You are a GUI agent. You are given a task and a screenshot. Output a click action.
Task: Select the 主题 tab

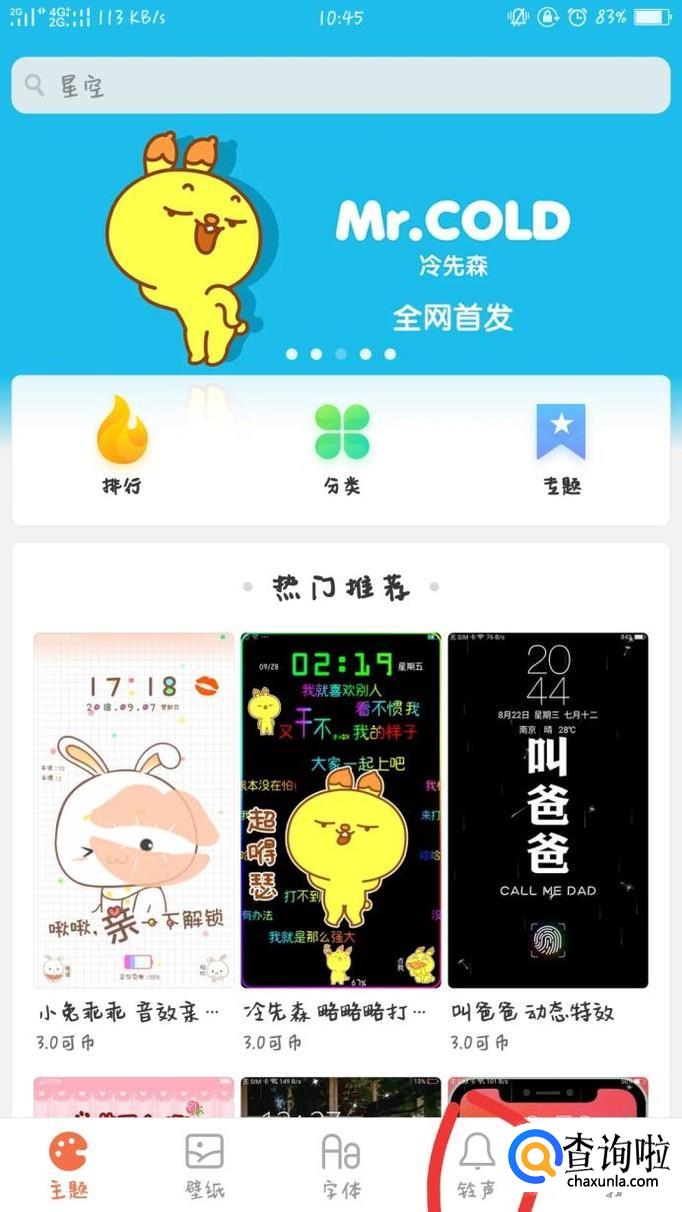[x=68, y=1165]
